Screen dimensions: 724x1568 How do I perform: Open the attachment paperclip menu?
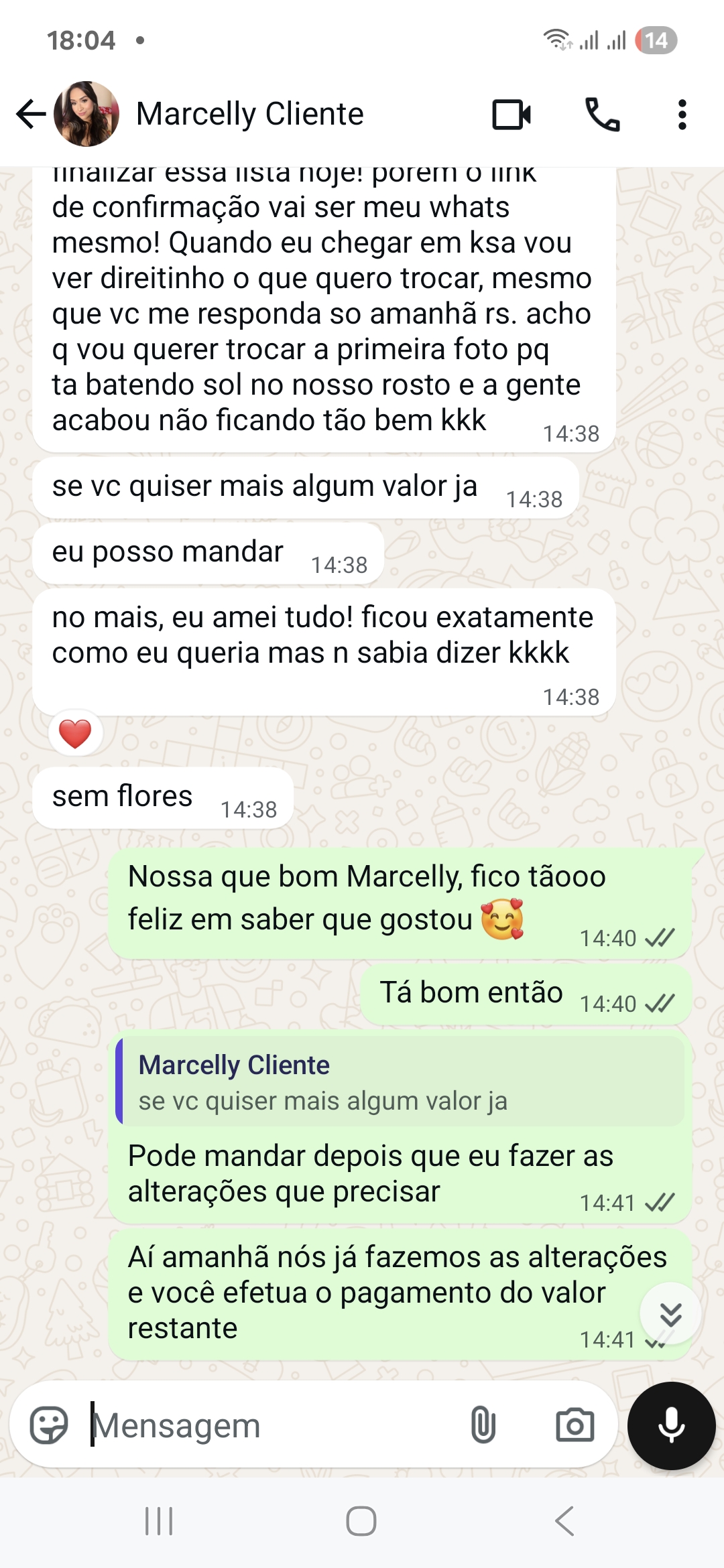tap(483, 1425)
